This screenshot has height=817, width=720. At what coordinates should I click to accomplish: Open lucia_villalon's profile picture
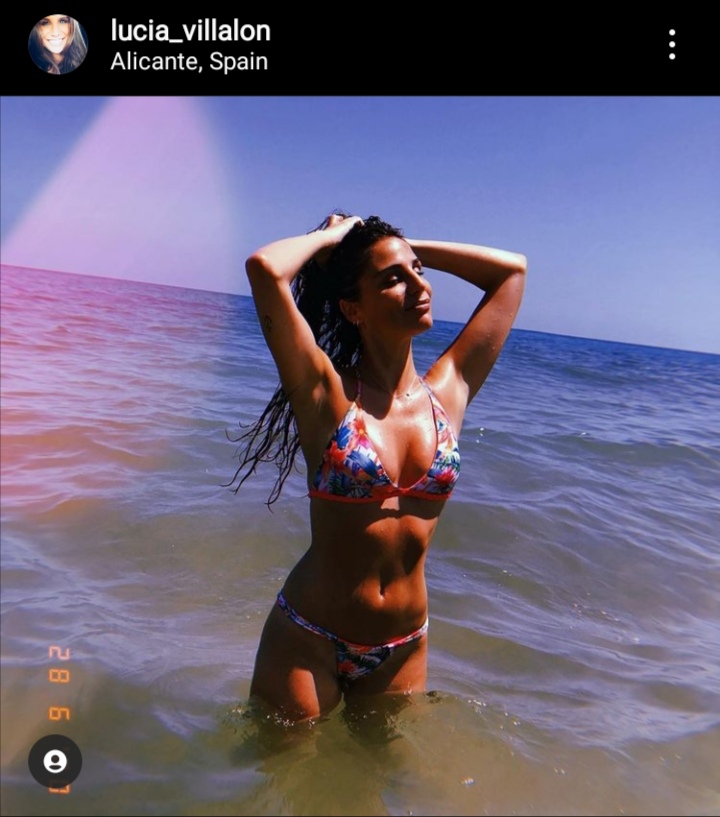point(58,45)
